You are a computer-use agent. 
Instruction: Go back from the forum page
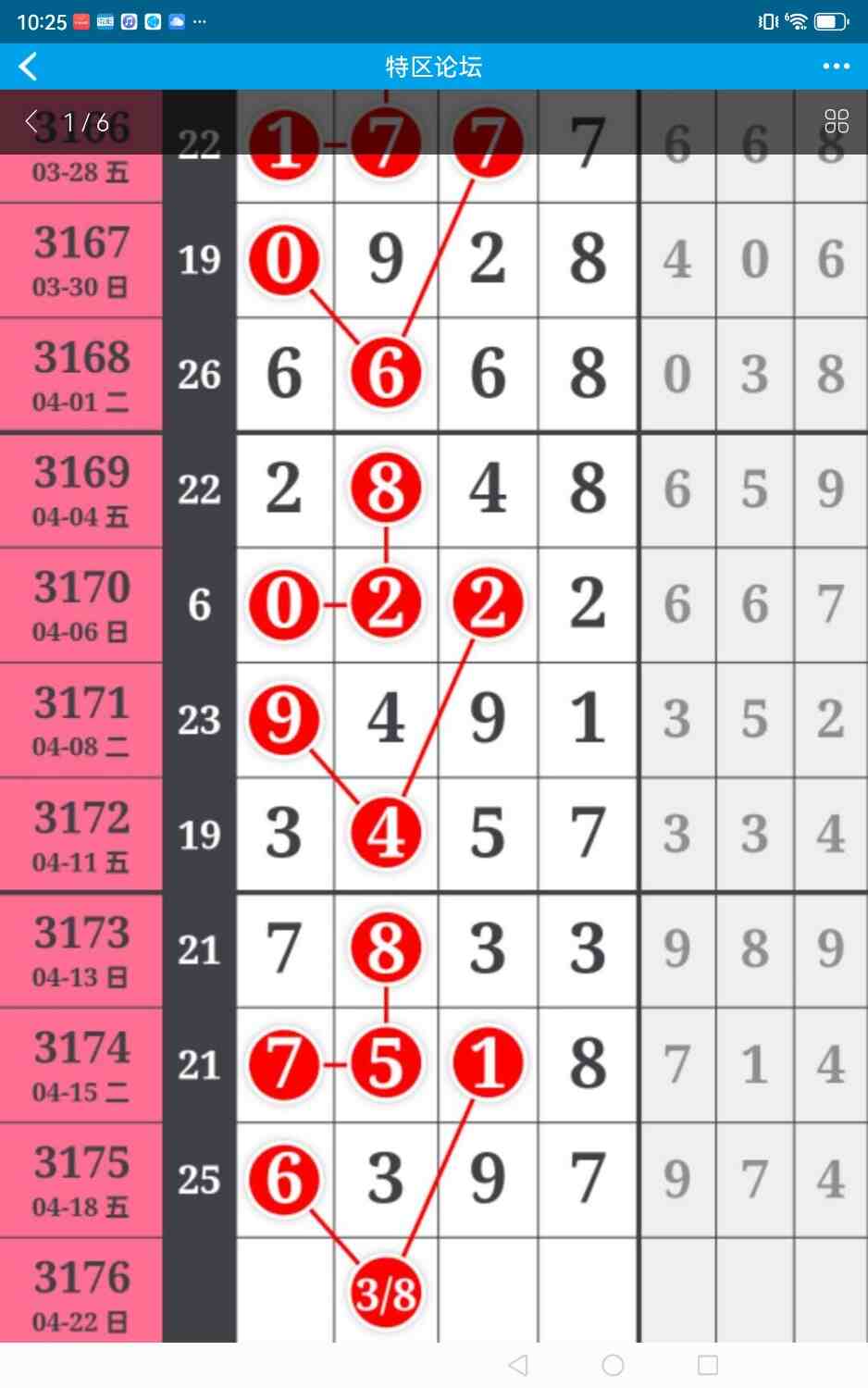click(x=28, y=67)
